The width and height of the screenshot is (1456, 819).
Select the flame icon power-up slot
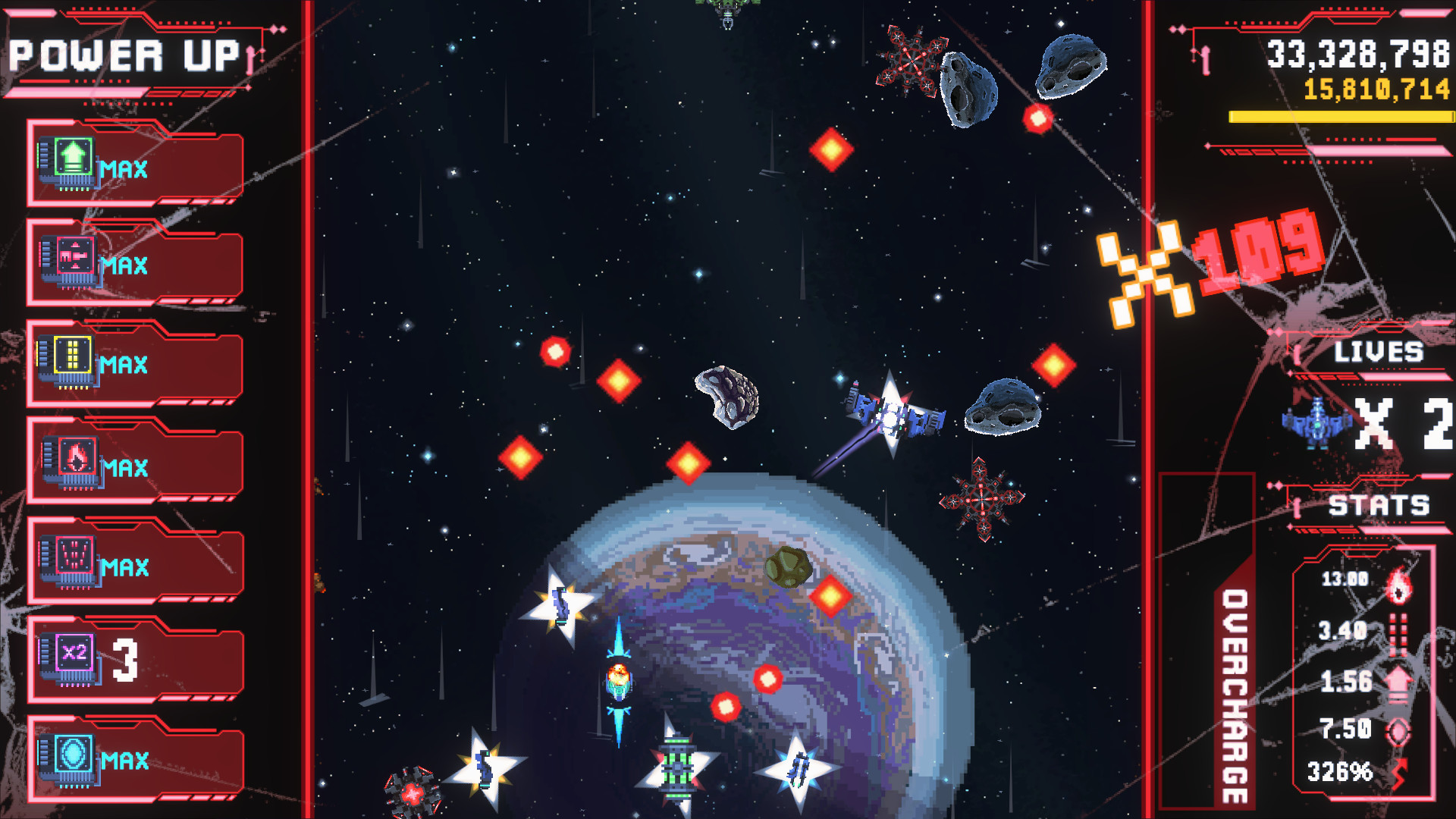tap(135, 463)
